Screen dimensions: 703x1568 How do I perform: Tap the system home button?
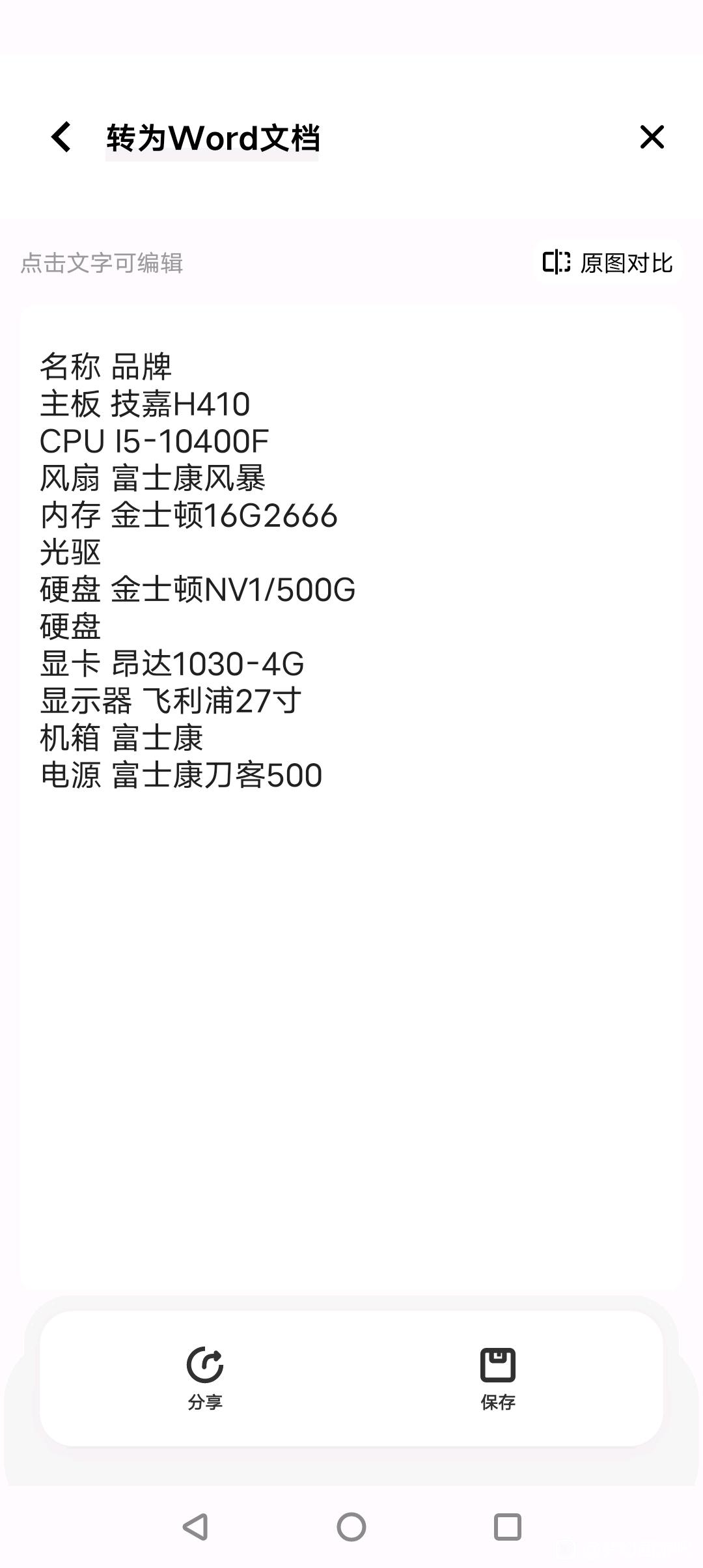click(351, 1526)
